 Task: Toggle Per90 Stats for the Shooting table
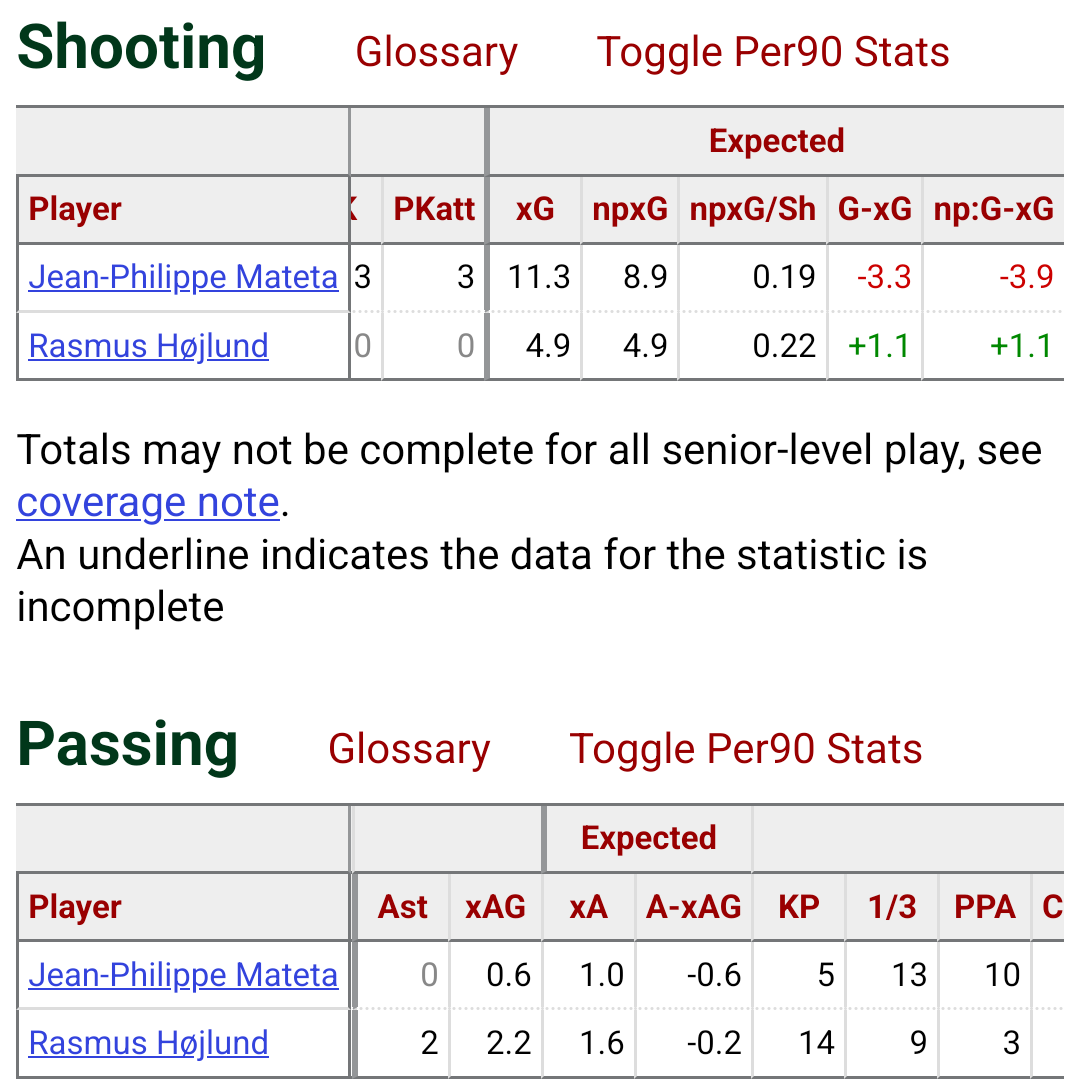772,53
